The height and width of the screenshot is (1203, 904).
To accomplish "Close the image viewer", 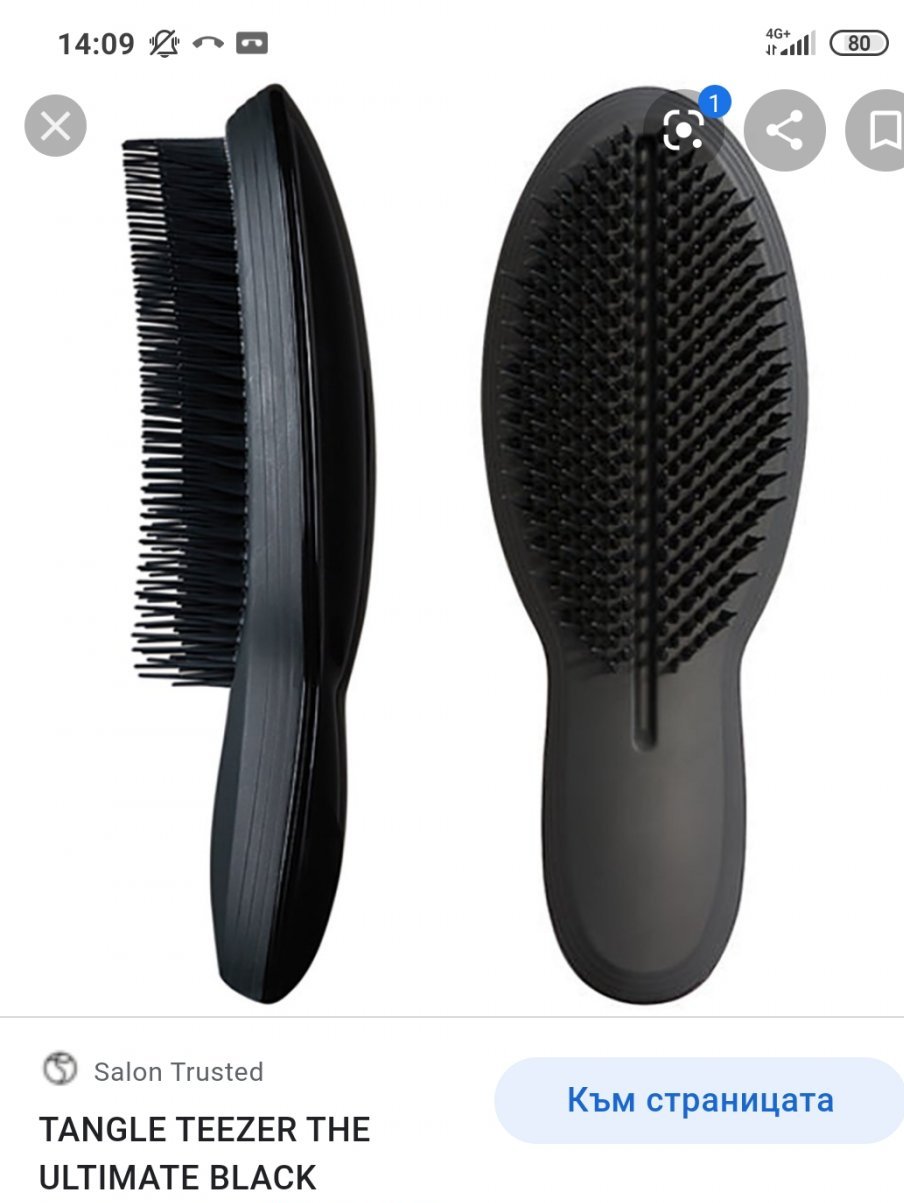I will [55, 126].
